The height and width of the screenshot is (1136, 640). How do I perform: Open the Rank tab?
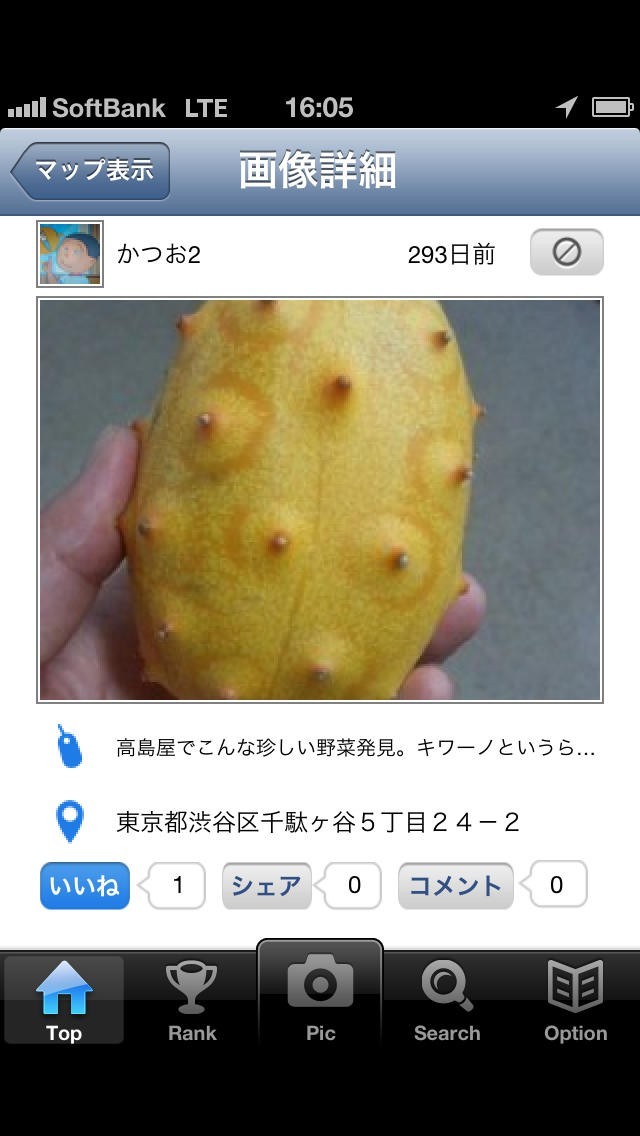192,1000
